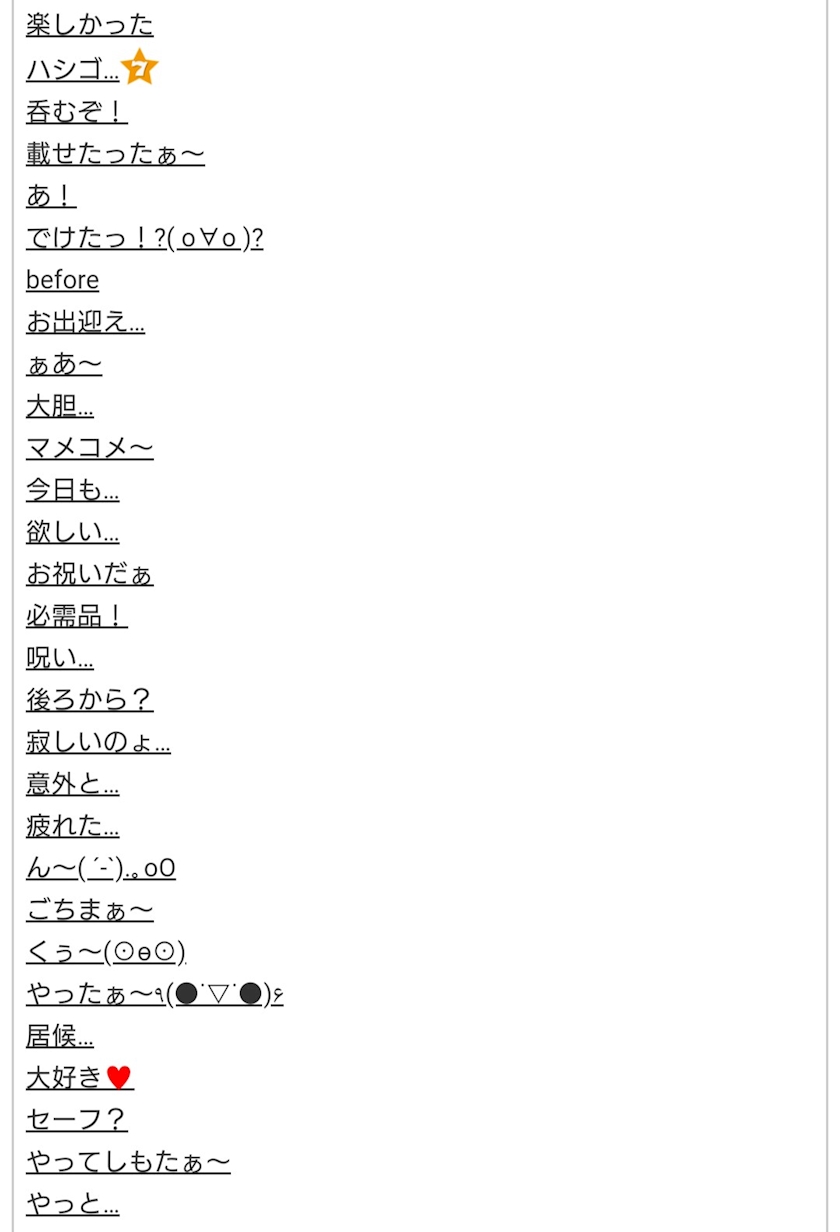
Task: Tap the 呑むぞ！ link
Action: (77, 111)
